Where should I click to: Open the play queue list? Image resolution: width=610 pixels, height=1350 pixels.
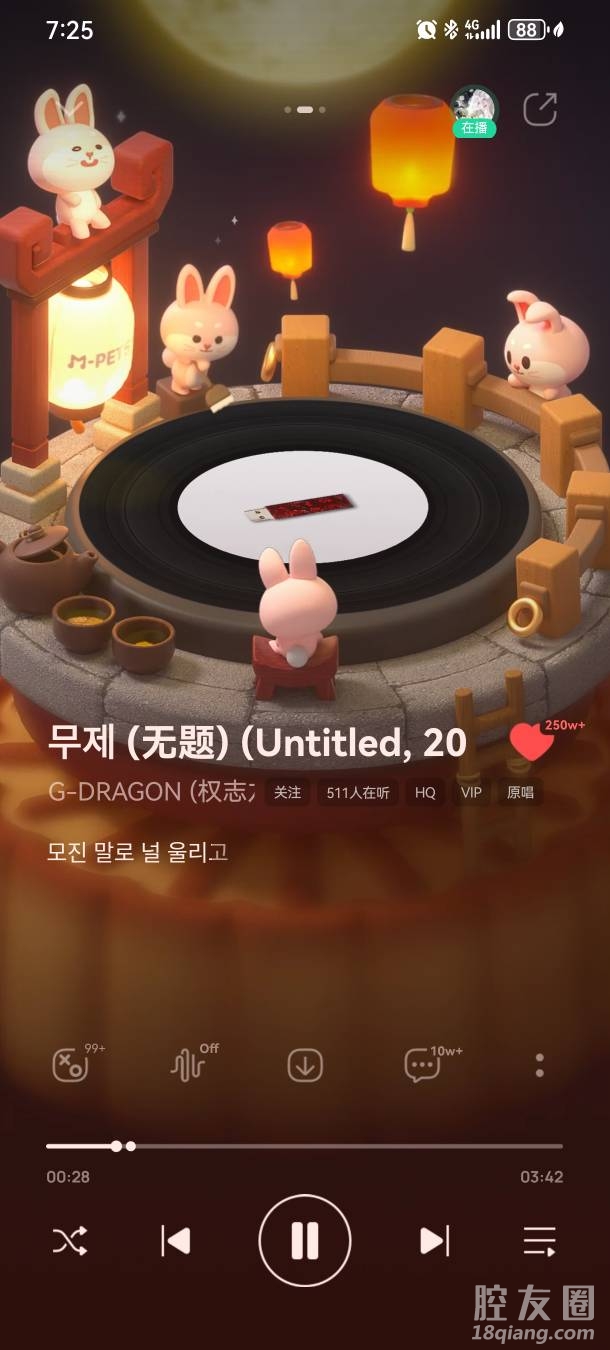click(540, 1241)
